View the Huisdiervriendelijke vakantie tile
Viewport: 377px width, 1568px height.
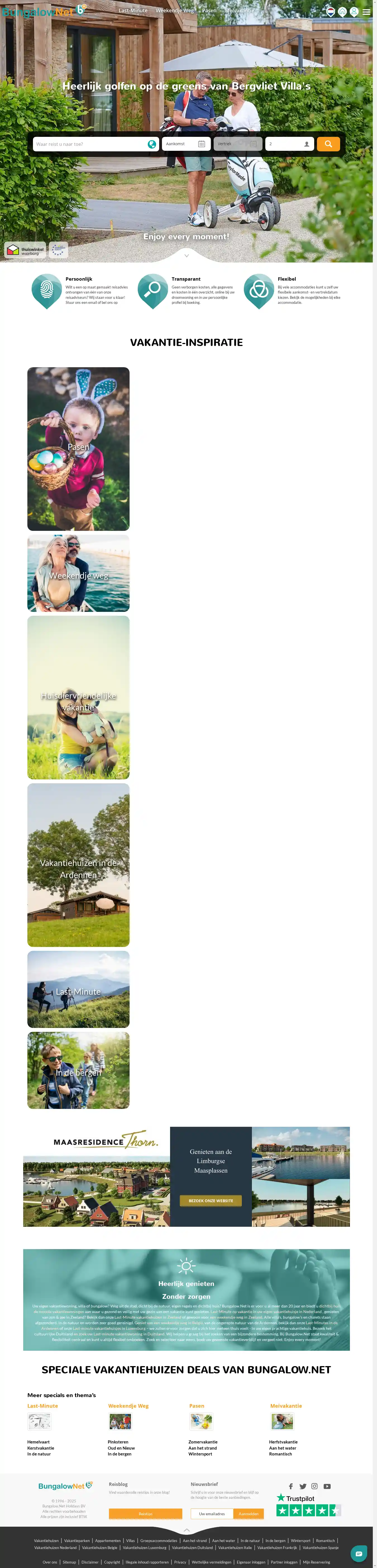coord(78,697)
